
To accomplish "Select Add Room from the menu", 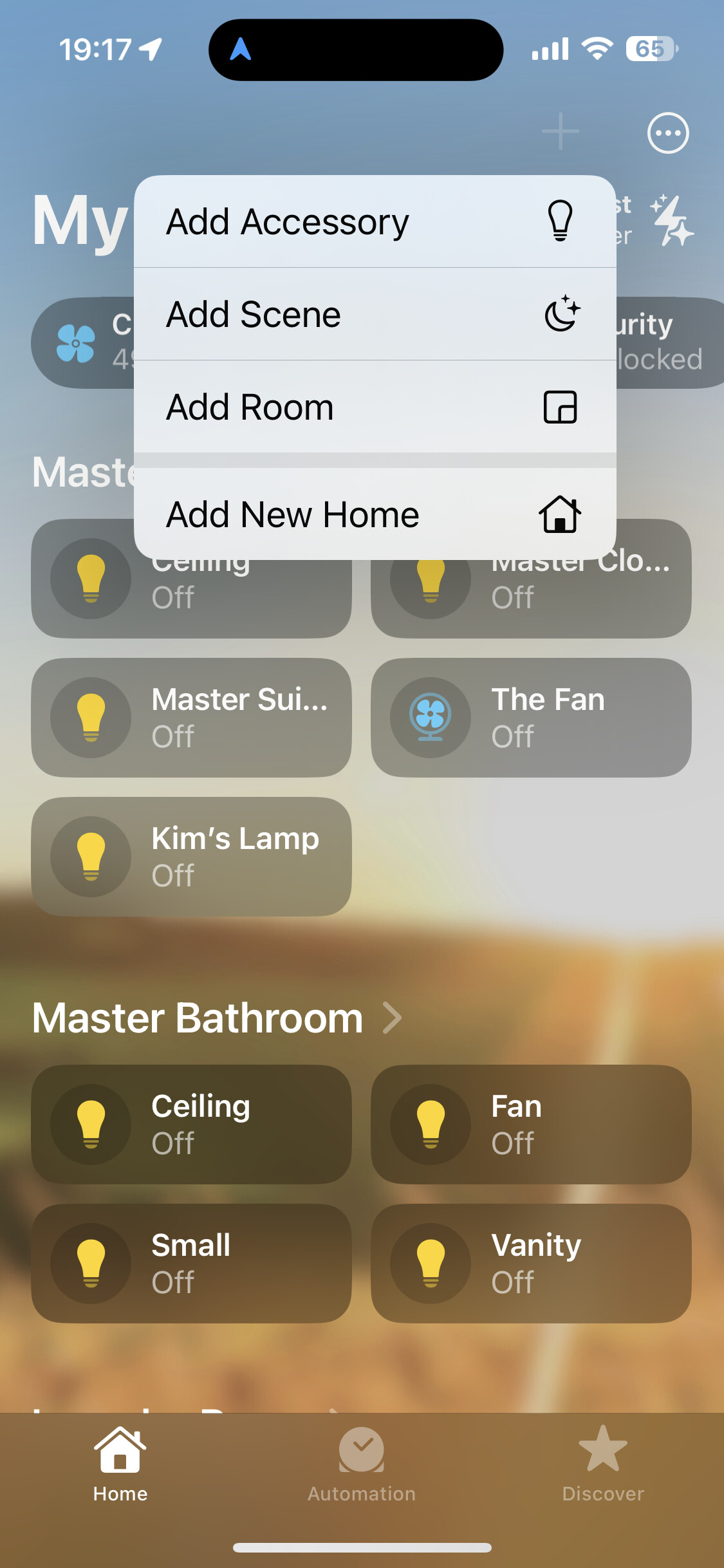I will tap(375, 407).
